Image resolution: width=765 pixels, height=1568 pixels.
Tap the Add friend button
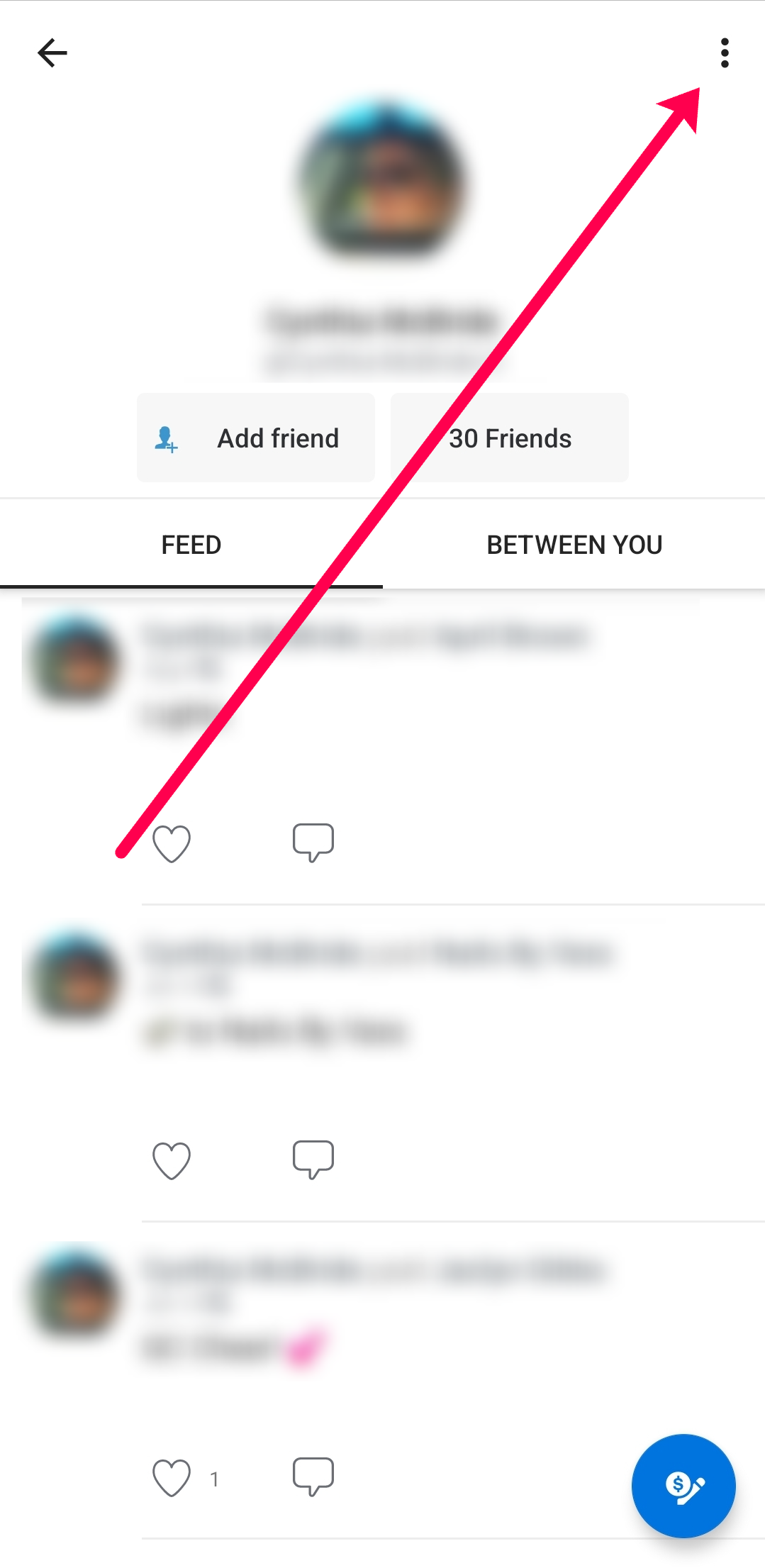(256, 438)
